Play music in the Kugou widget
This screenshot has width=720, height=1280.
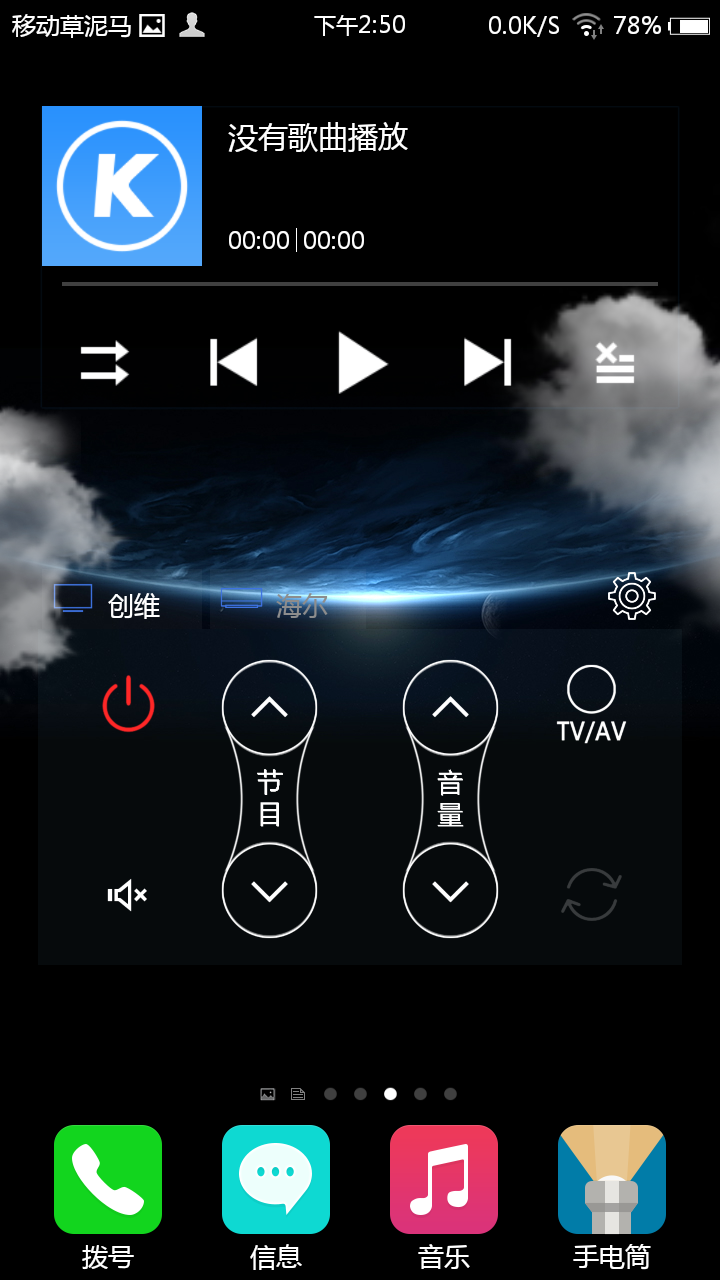(362, 362)
